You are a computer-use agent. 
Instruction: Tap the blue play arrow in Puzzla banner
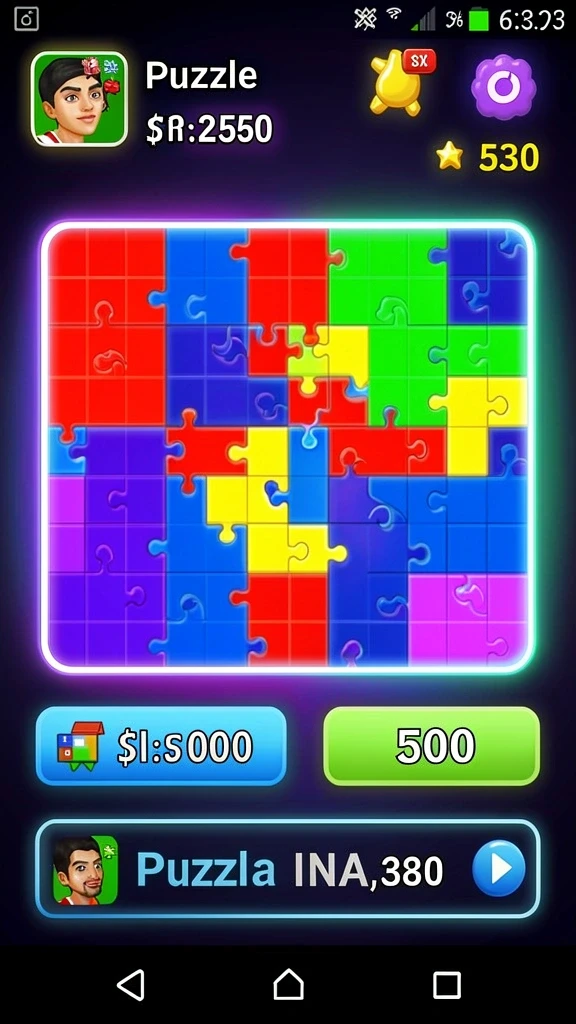(x=499, y=869)
